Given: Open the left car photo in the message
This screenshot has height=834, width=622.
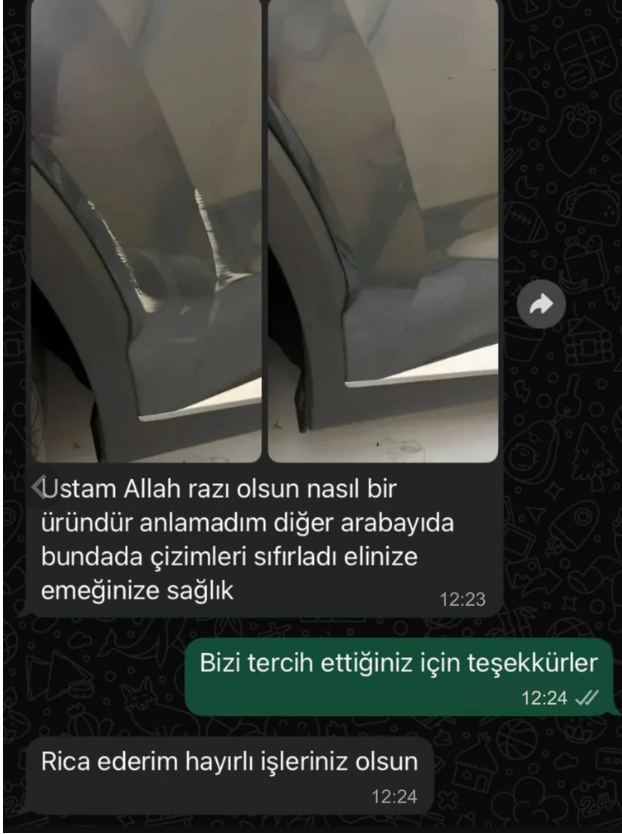Looking at the screenshot, I should point(146,230).
